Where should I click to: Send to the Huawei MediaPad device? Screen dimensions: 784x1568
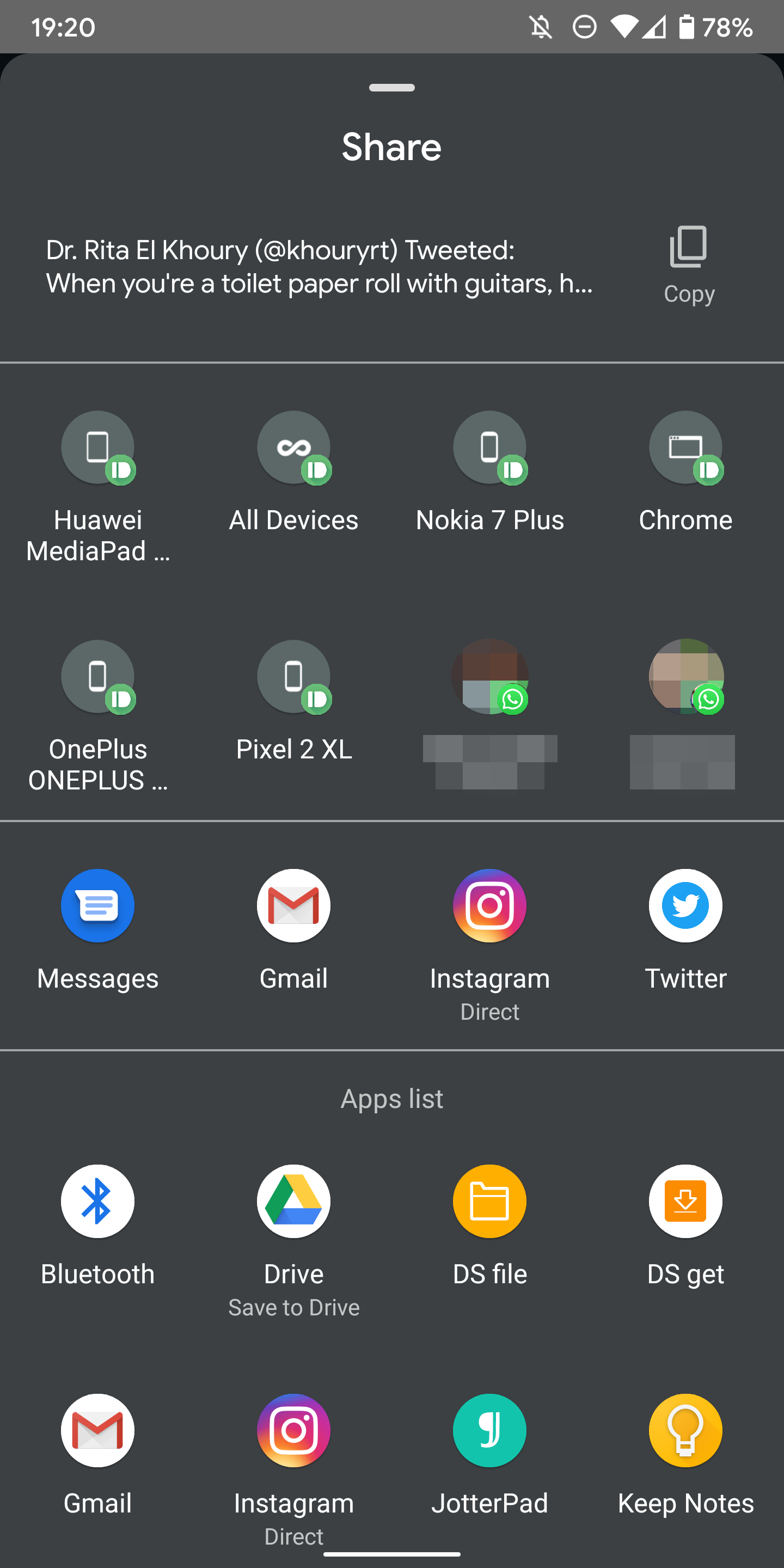click(97, 449)
